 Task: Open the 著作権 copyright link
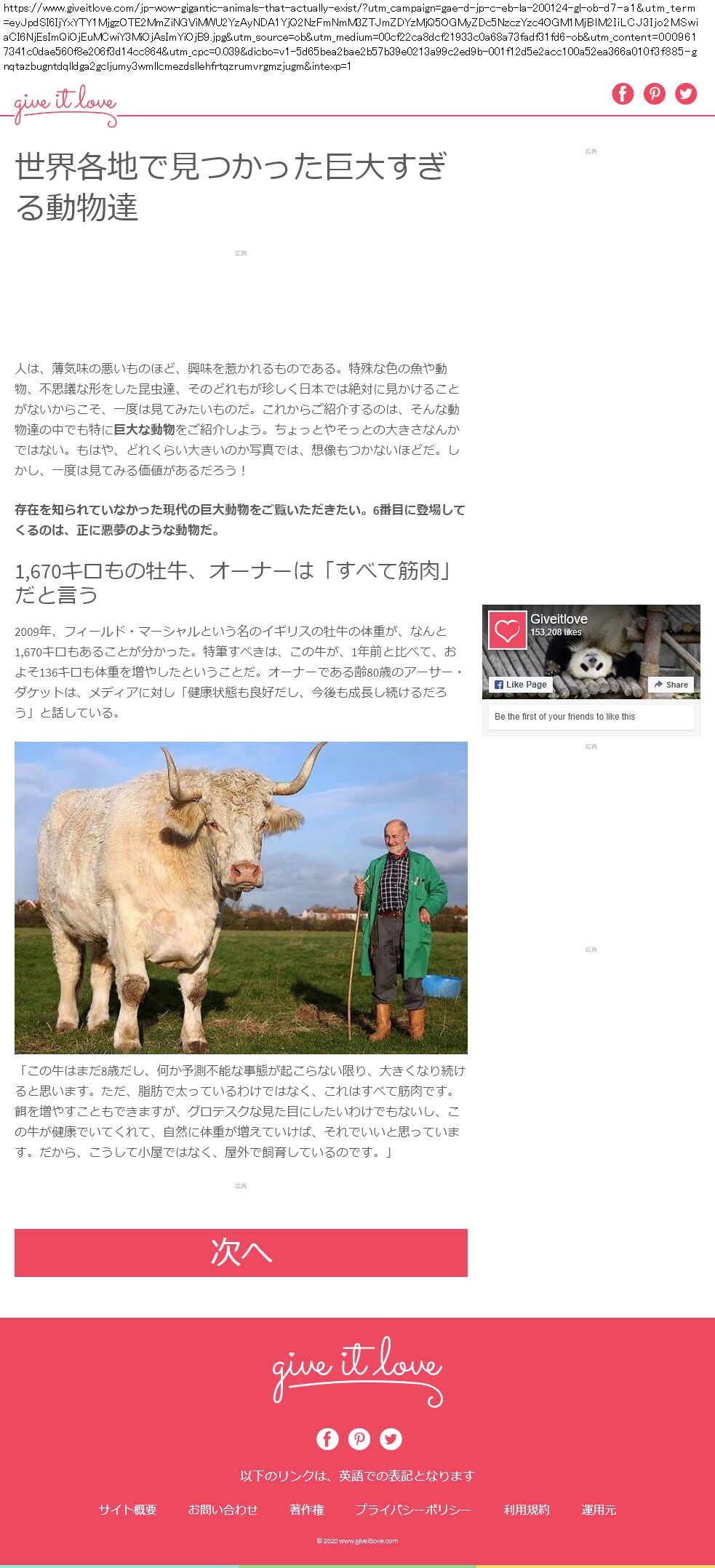coord(307,1509)
